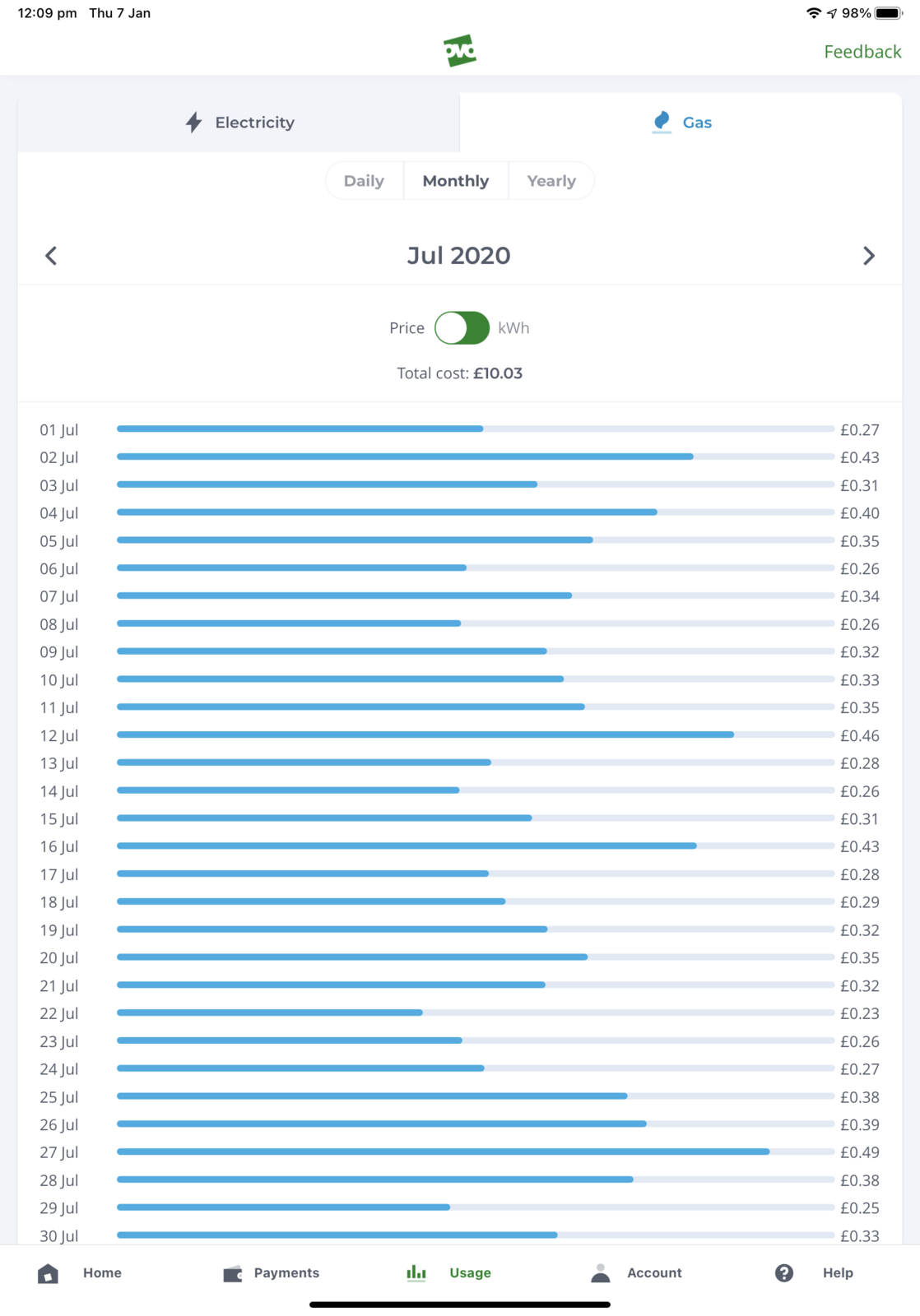
Task: Go to the next month
Action: [868, 256]
